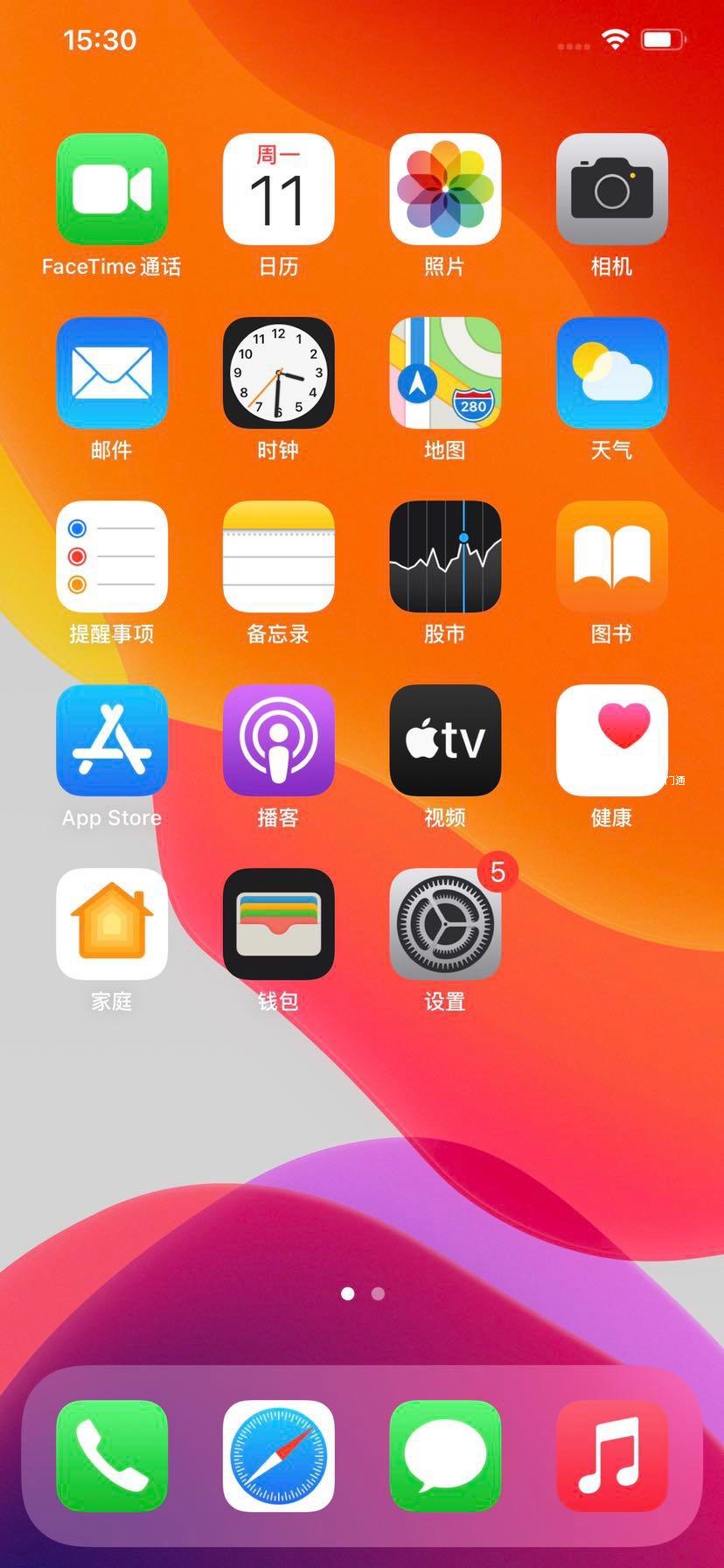
Task: Launch the Notes (备忘录) app
Action: point(278,556)
